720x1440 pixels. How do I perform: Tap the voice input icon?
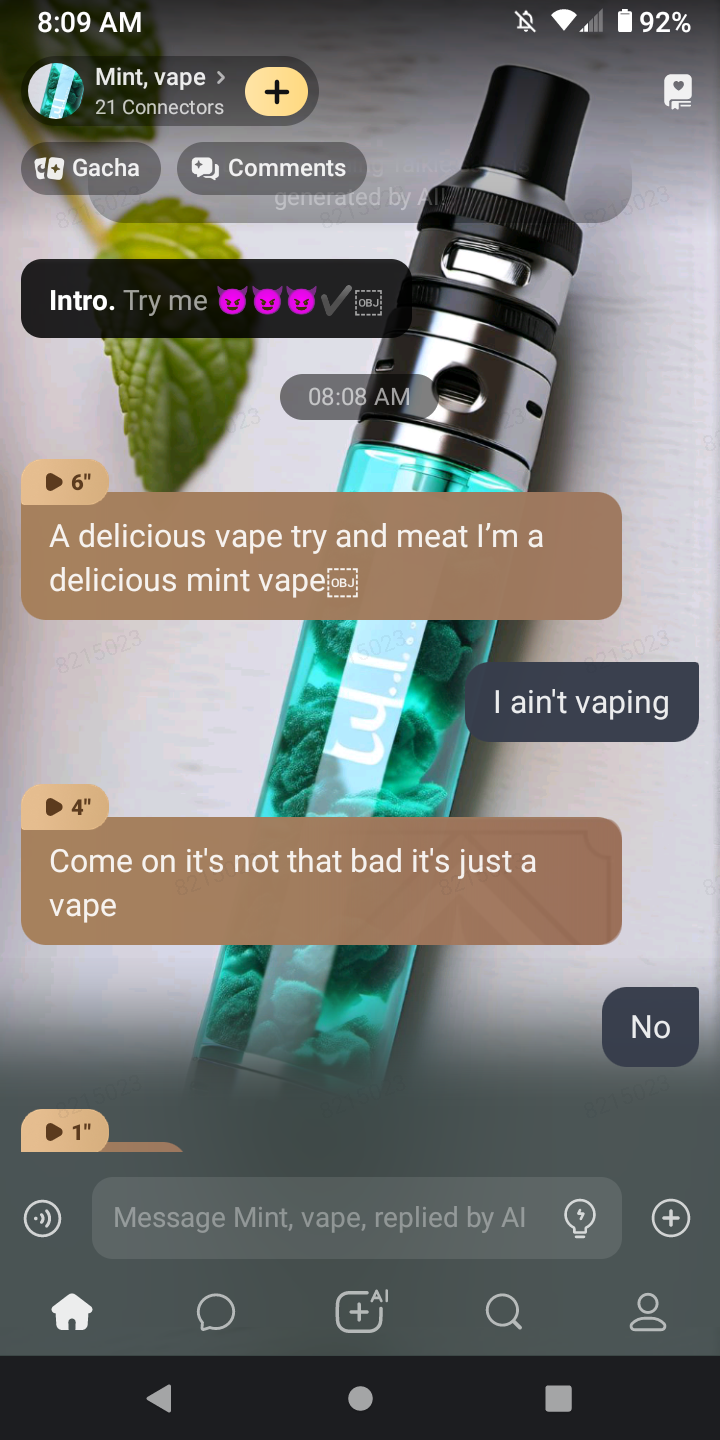point(42,1218)
